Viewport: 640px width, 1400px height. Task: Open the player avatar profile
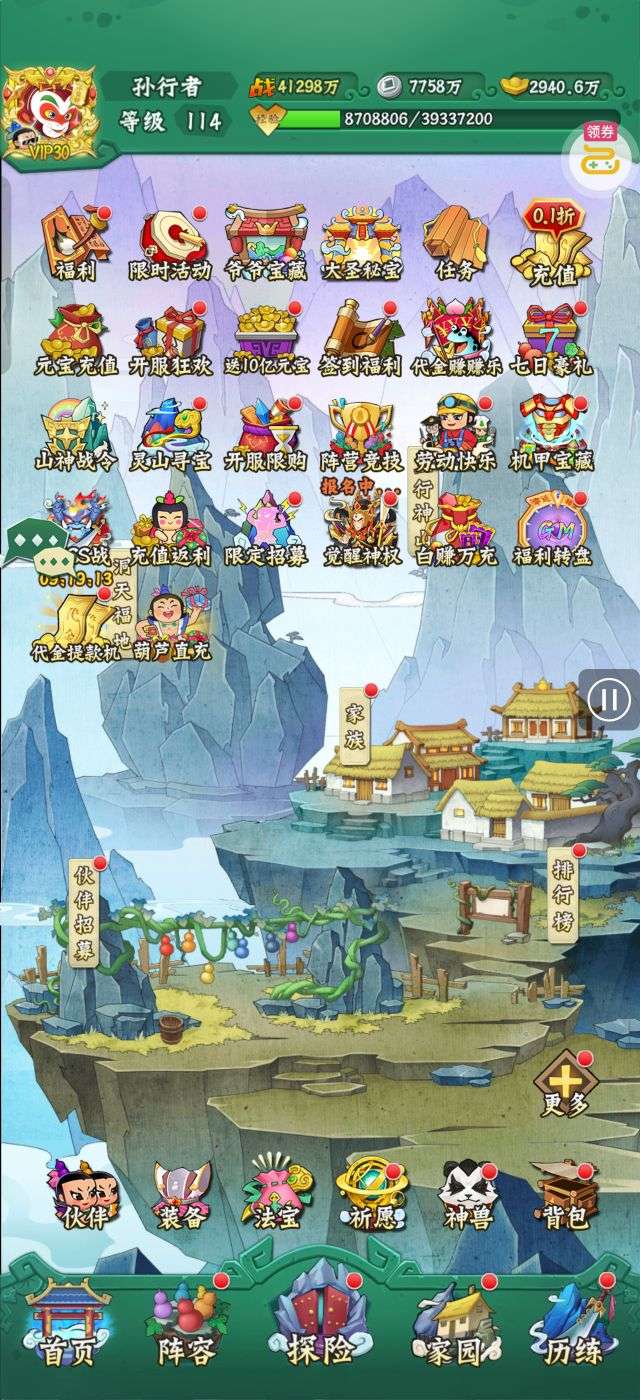tap(50, 112)
